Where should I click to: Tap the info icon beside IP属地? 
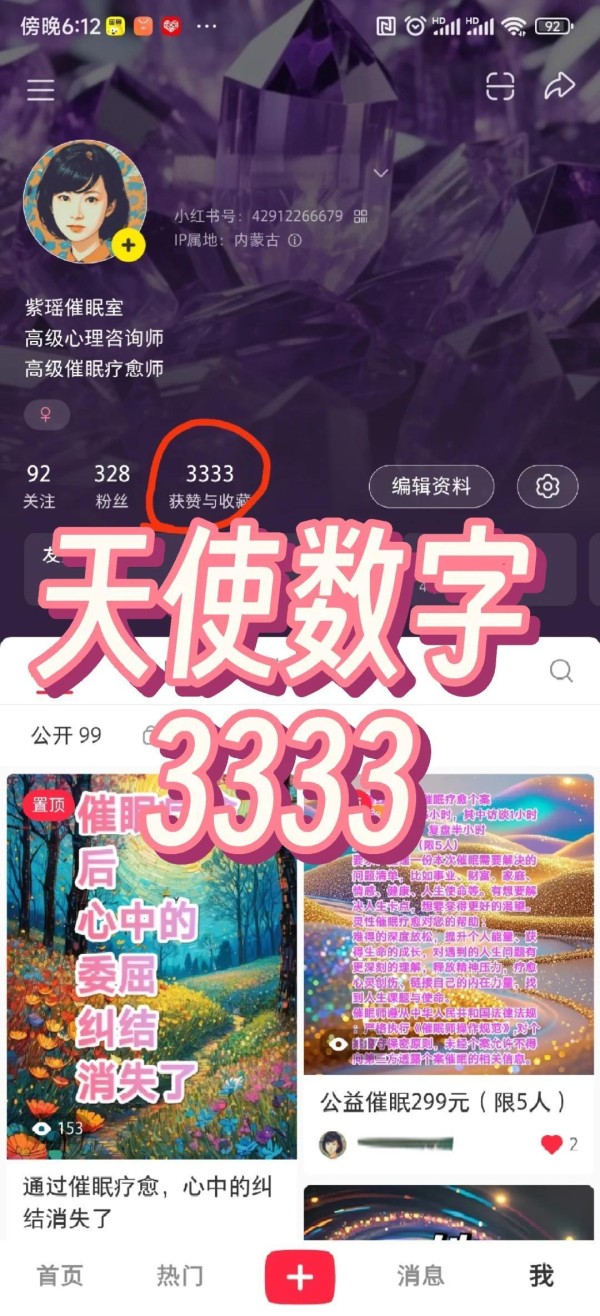click(x=294, y=241)
